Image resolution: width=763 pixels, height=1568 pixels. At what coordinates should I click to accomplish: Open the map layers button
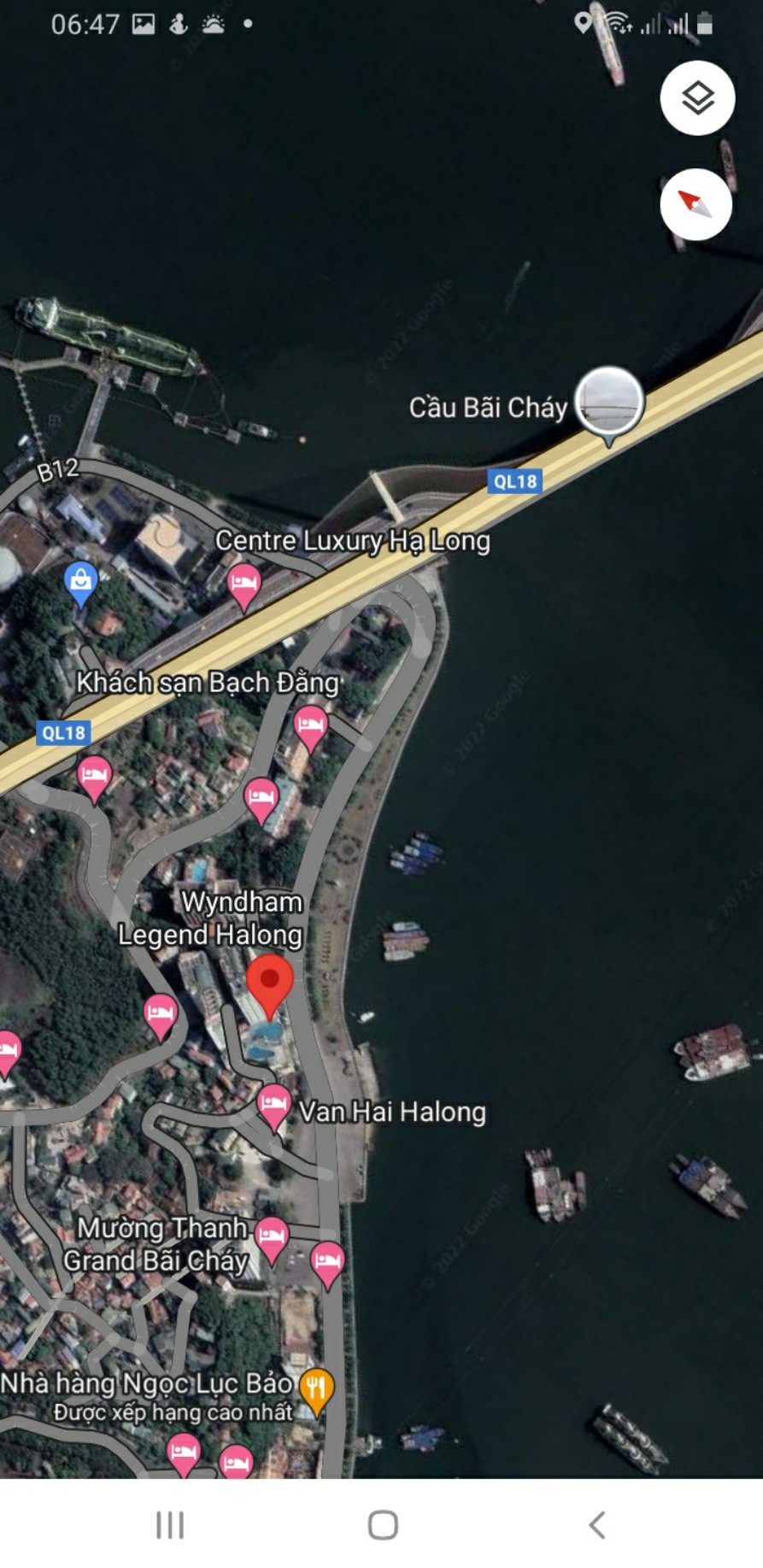[x=697, y=98]
